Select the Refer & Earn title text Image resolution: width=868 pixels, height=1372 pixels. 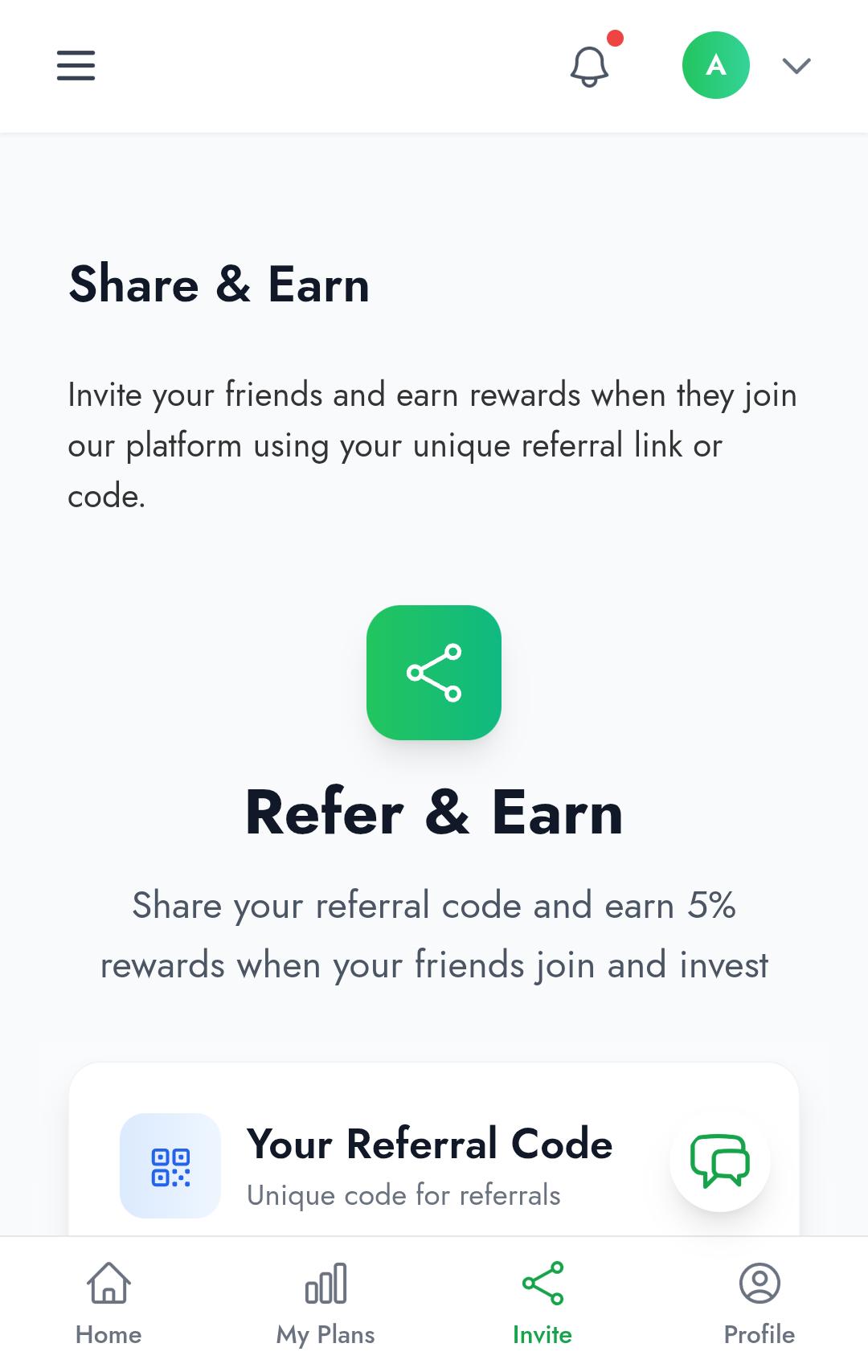pos(434,813)
